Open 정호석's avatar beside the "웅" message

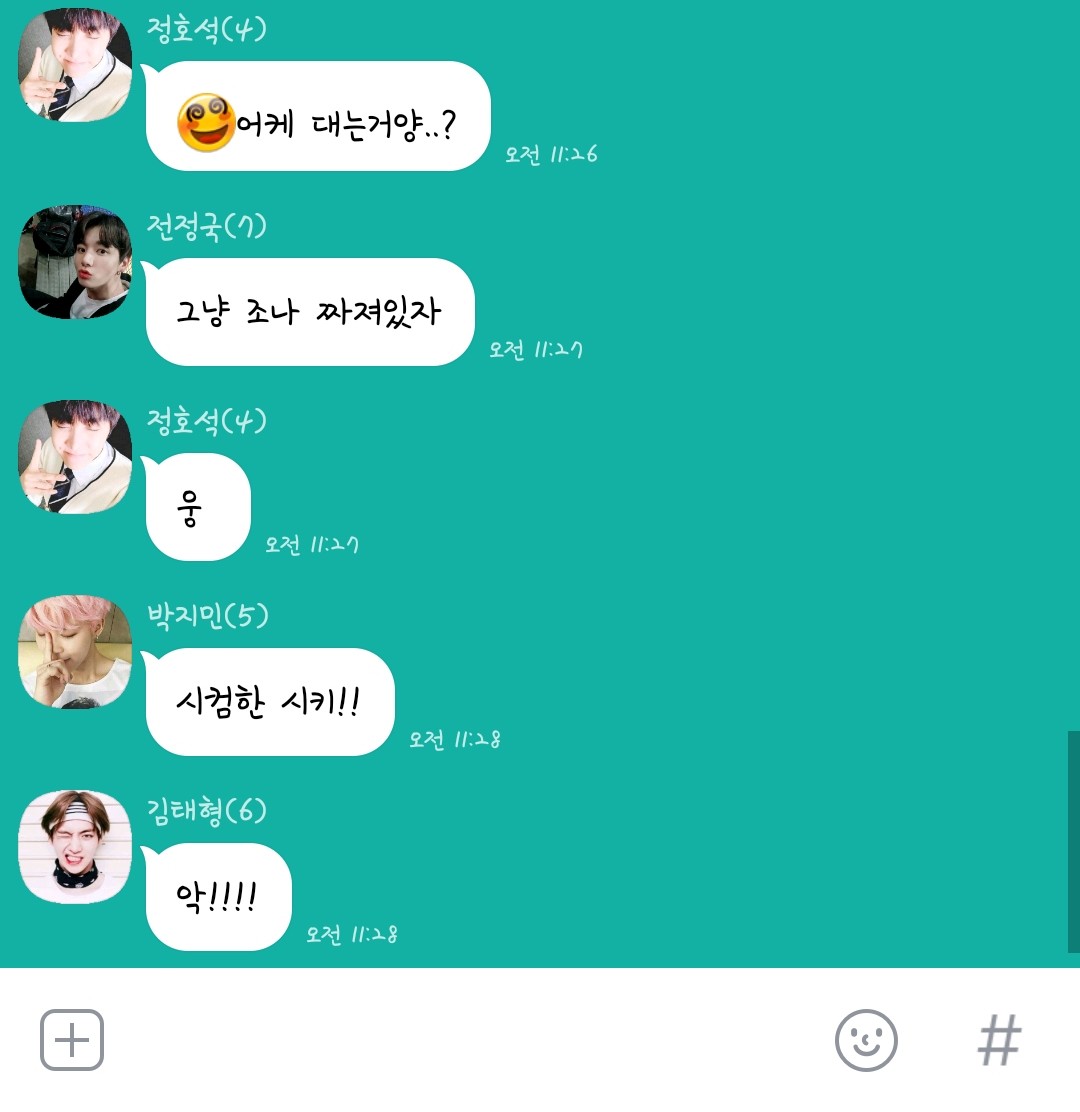75,457
